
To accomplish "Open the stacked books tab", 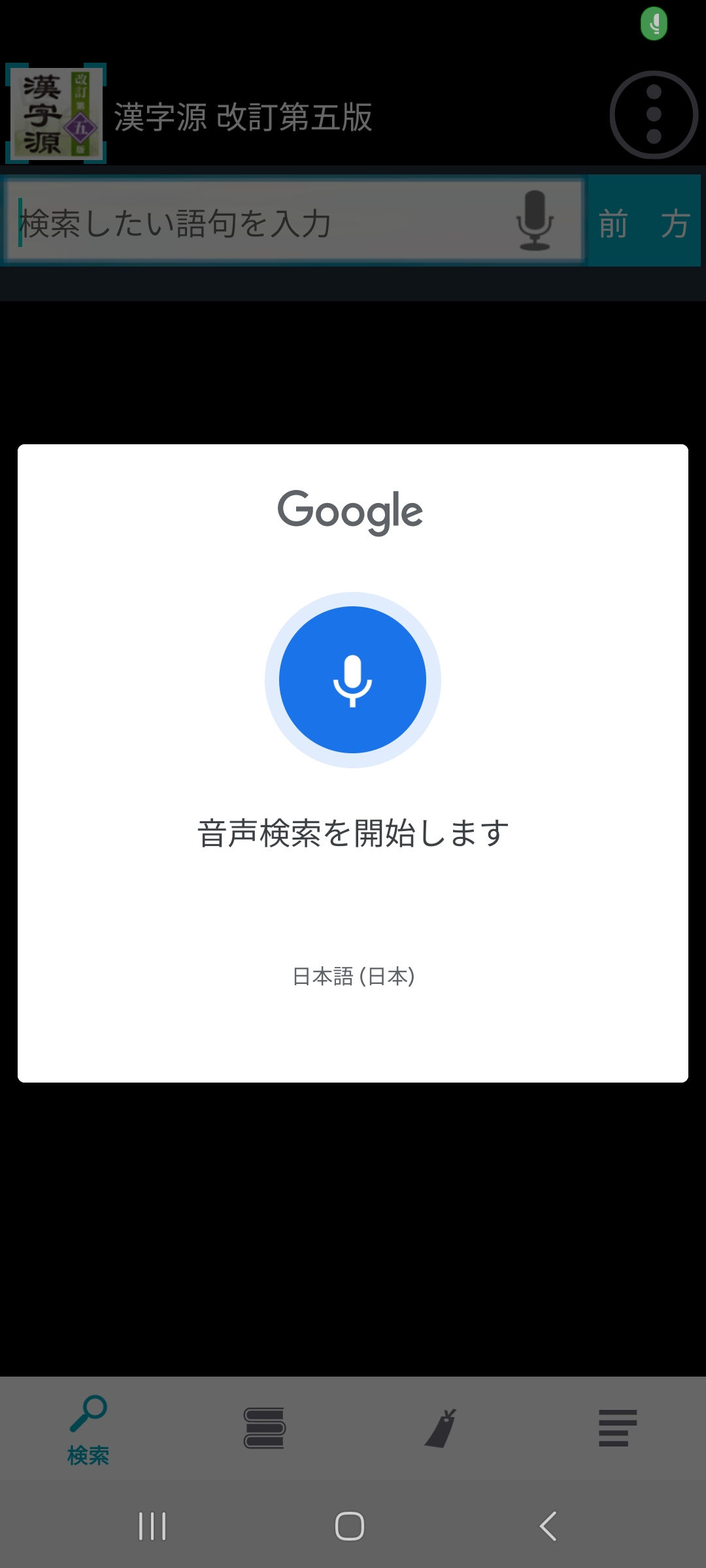I will (x=264, y=1428).
